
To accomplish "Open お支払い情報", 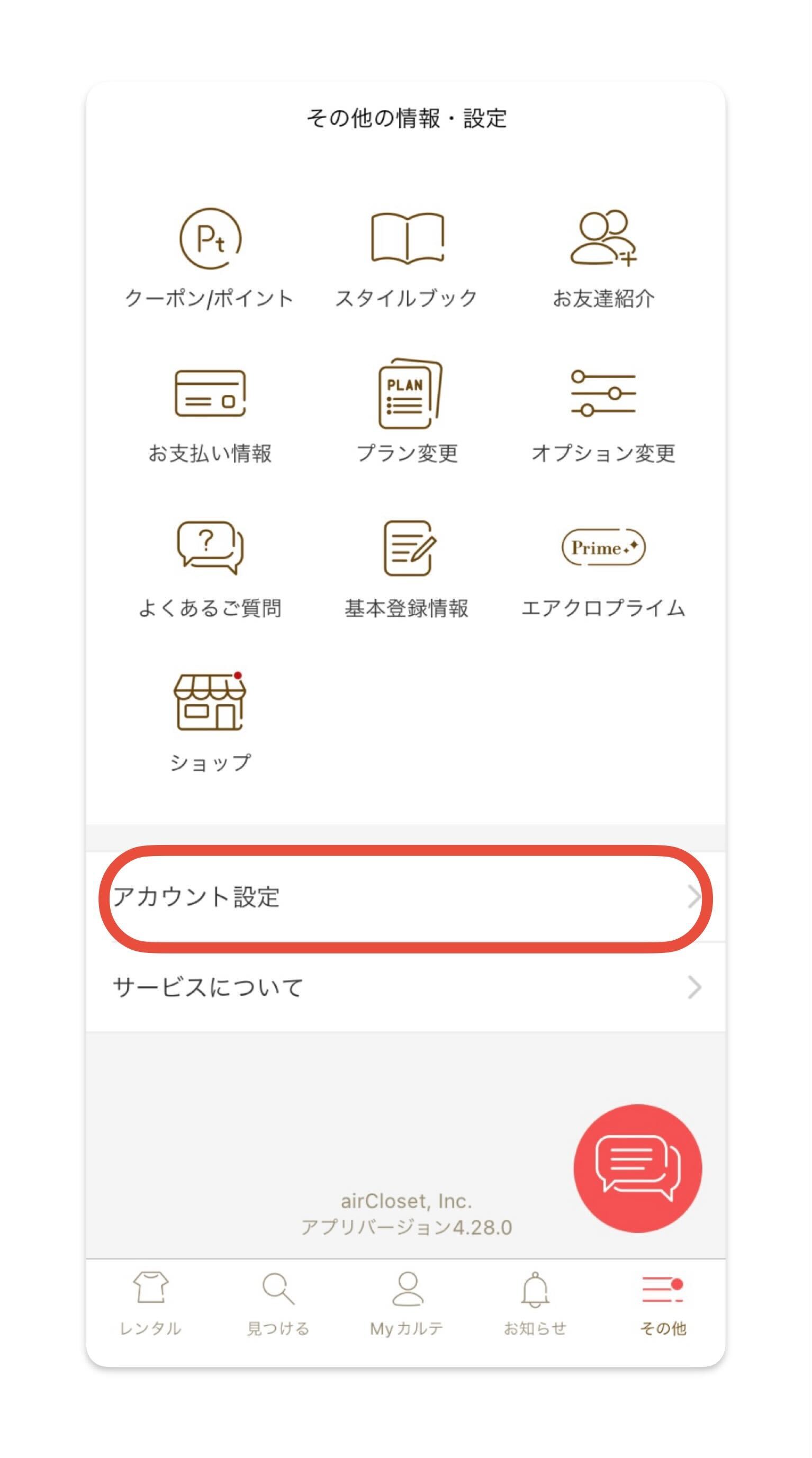I will (x=210, y=413).
